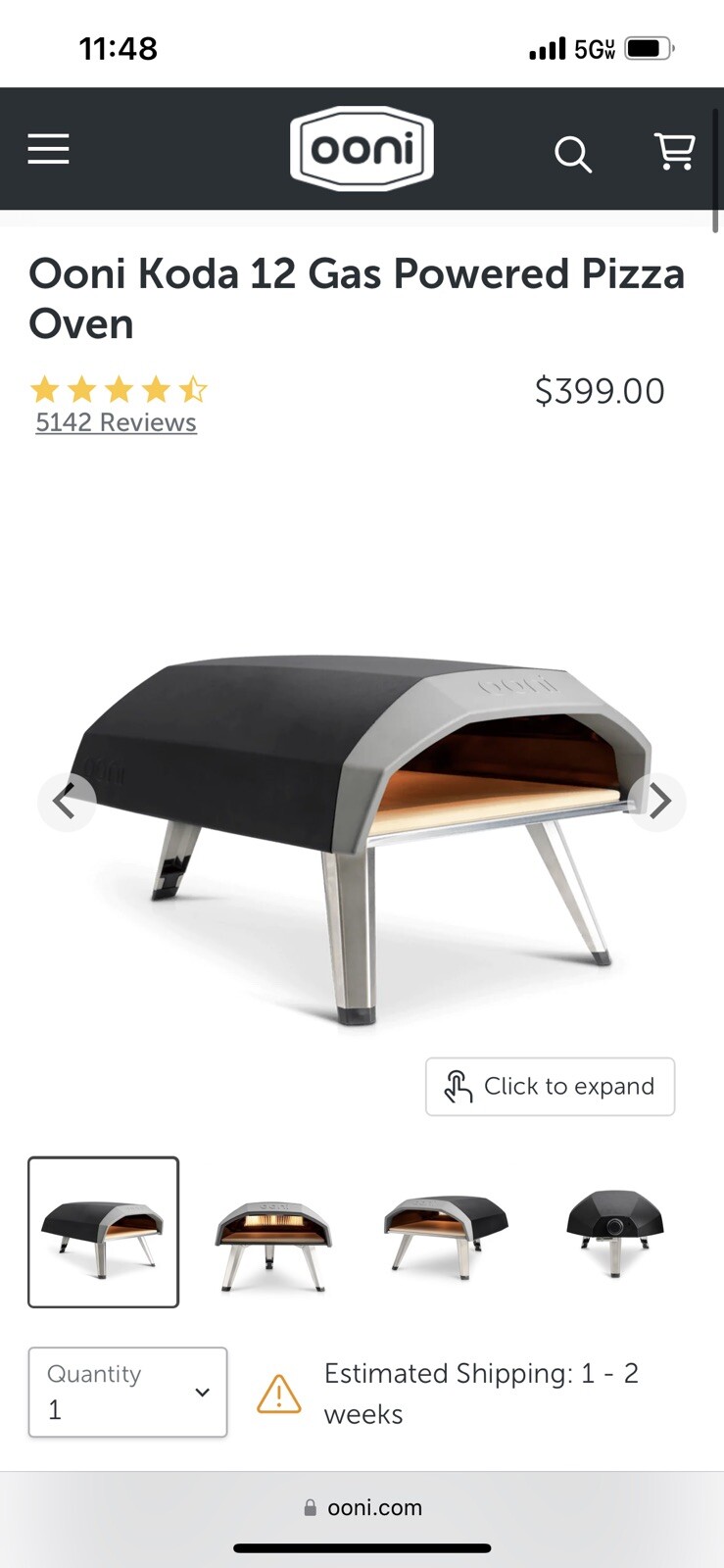Click the highlighted first product thumbnail
This screenshot has height=1568, width=724.
104,1232
